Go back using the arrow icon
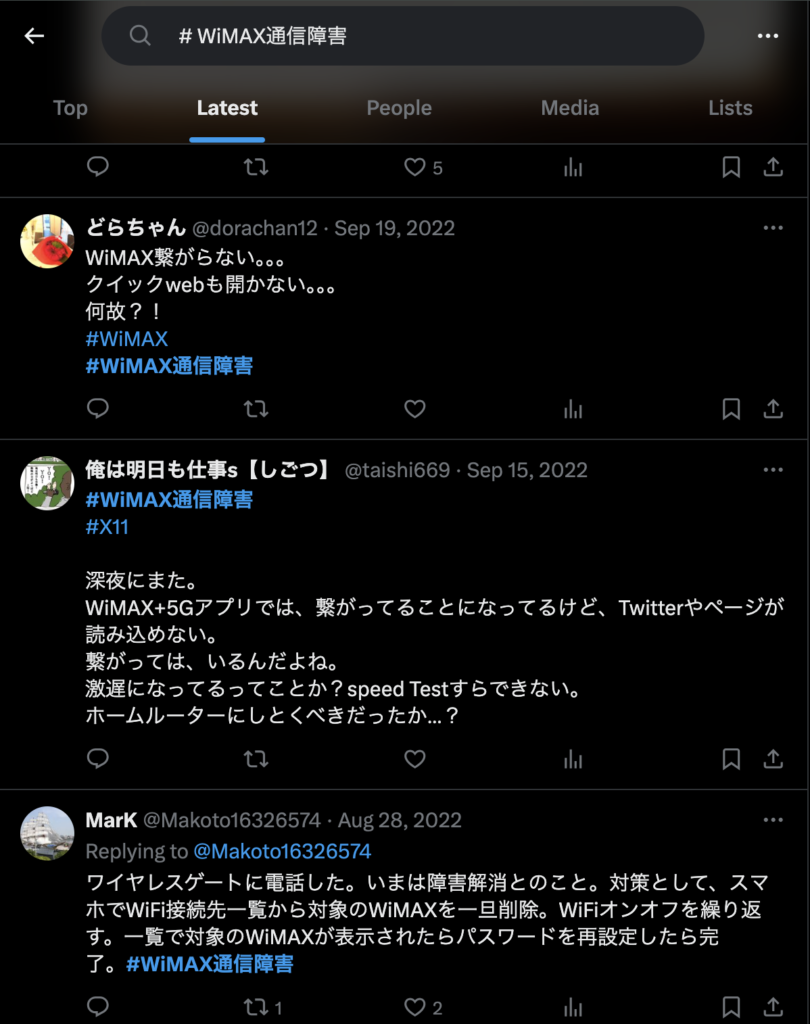This screenshot has width=810, height=1024. coord(33,35)
